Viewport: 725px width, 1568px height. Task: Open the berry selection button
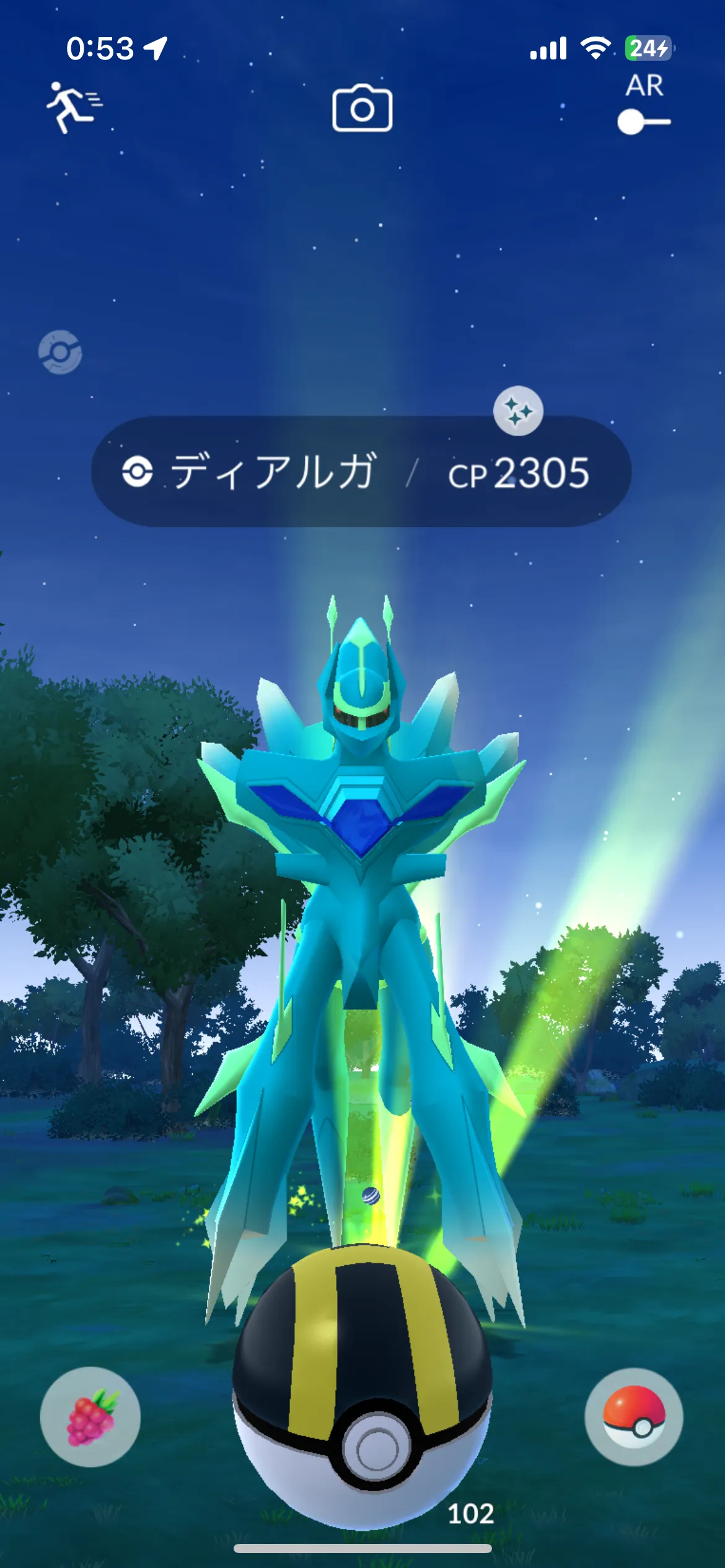[x=90, y=1416]
